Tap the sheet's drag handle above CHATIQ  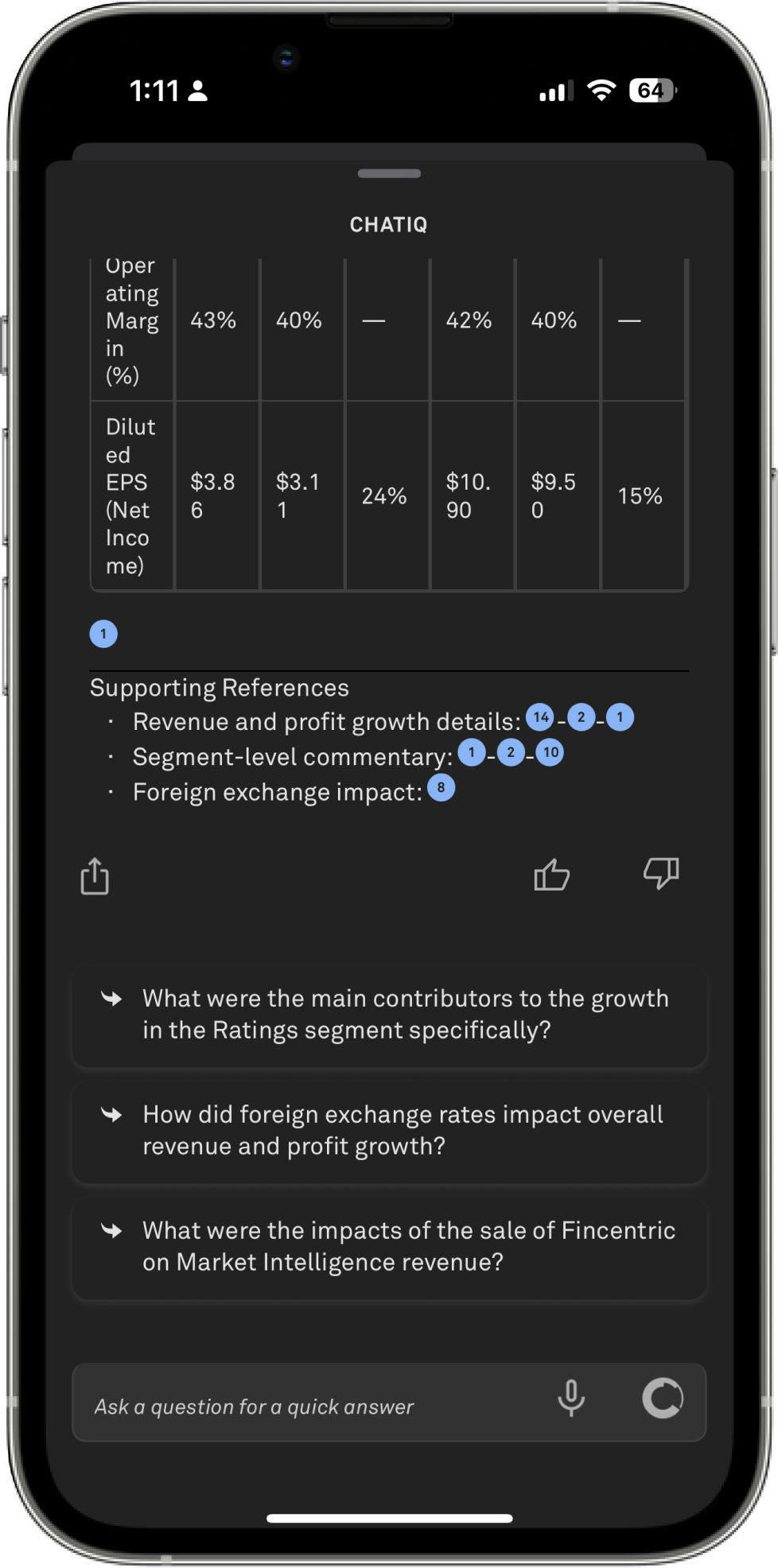(x=389, y=173)
